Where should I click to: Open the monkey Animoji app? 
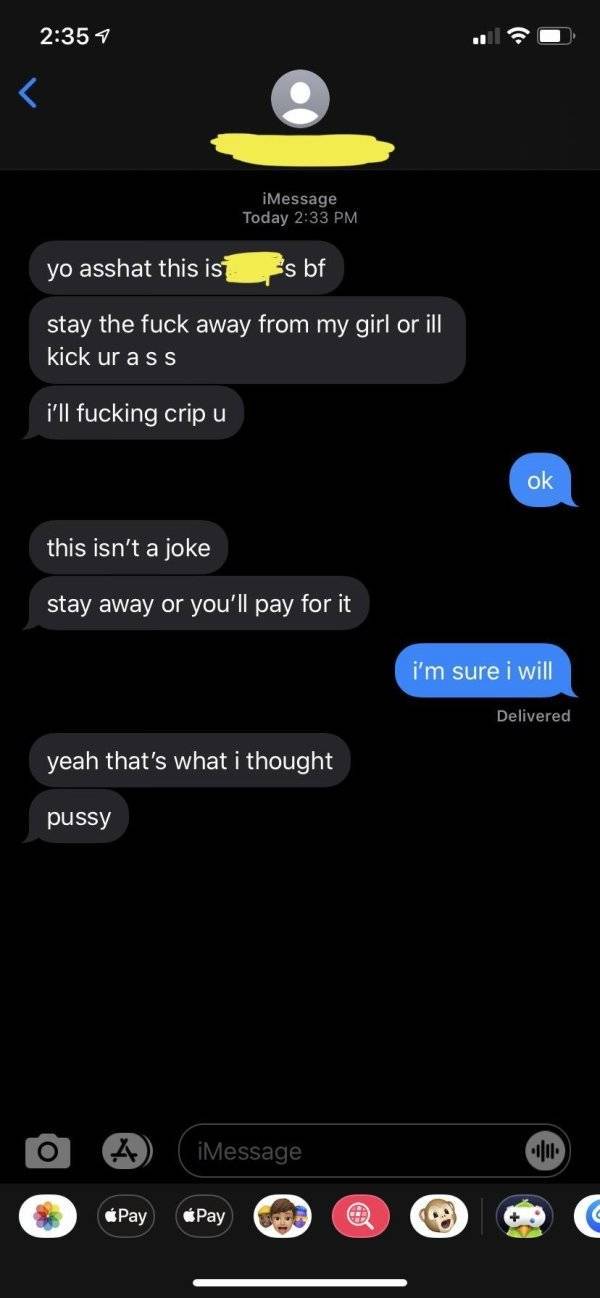(x=439, y=1216)
